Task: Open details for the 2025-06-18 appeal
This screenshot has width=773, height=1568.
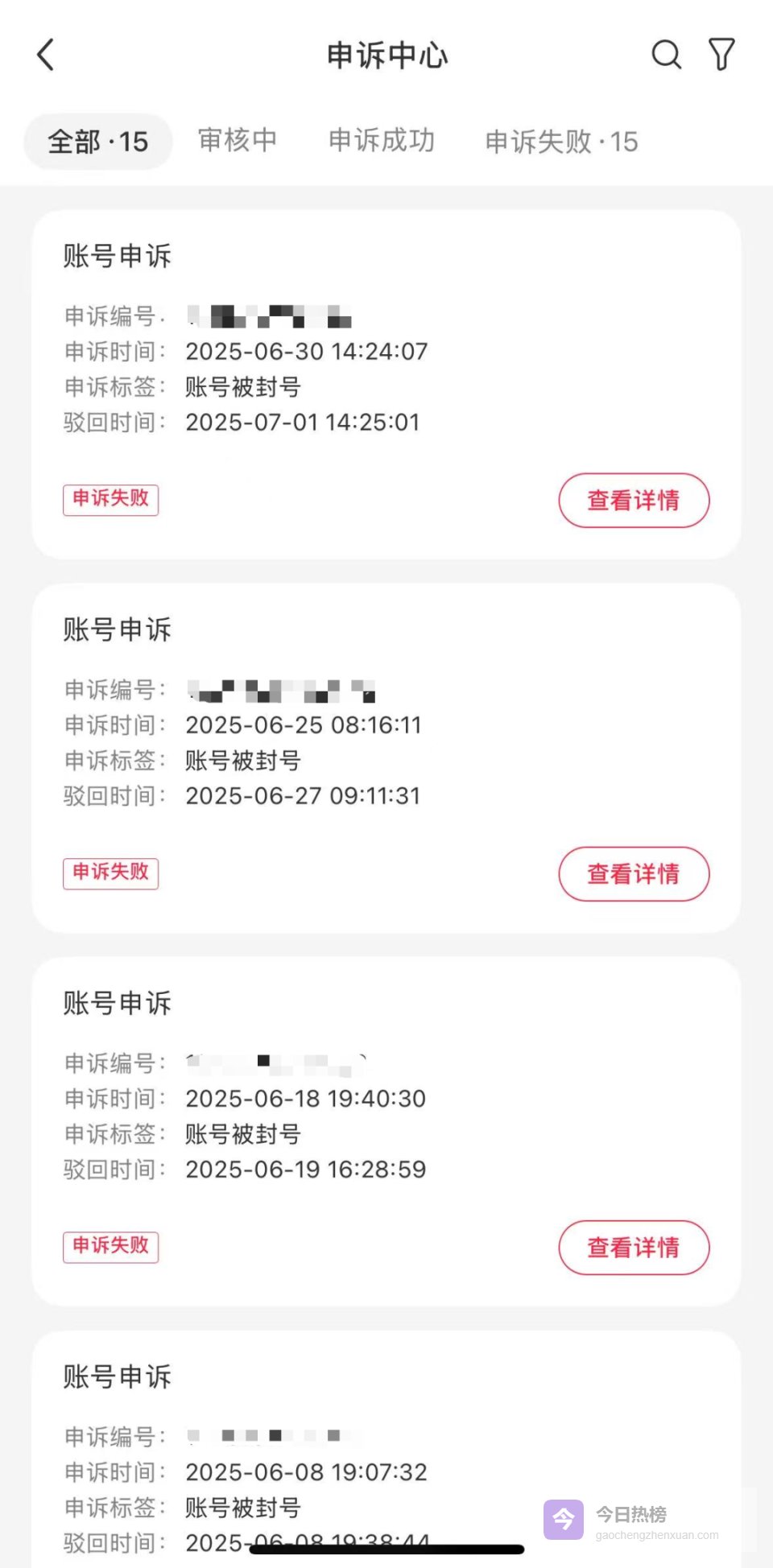Action: tap(634, 1248)
